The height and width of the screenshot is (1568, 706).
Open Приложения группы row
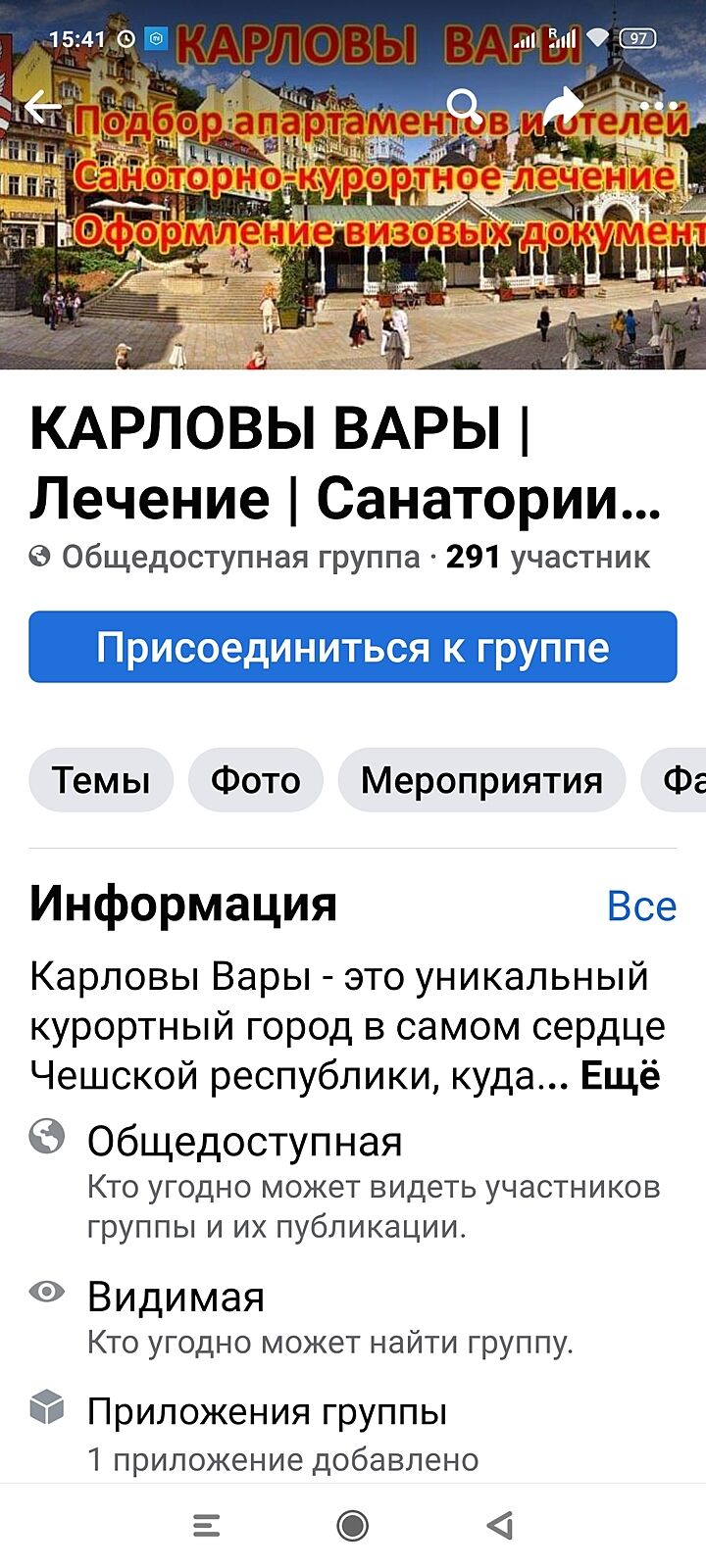pos(267,1431)
